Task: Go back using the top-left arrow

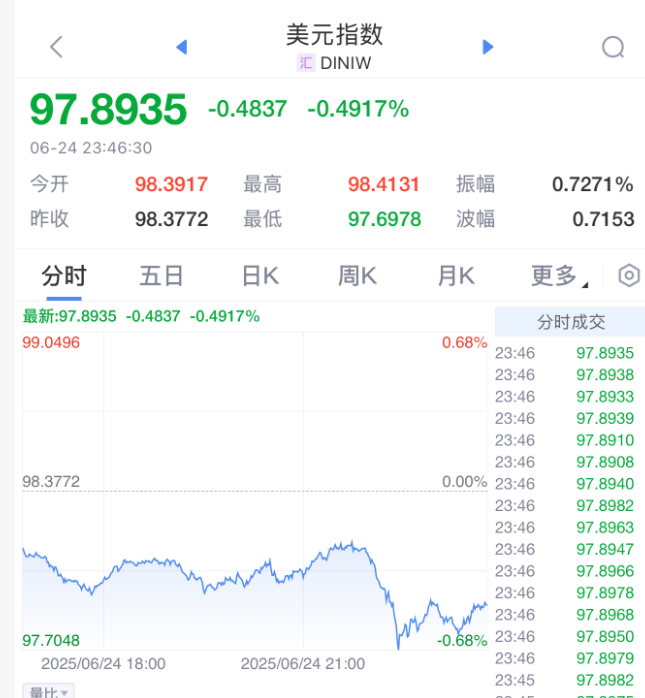Action: [56, 47]
